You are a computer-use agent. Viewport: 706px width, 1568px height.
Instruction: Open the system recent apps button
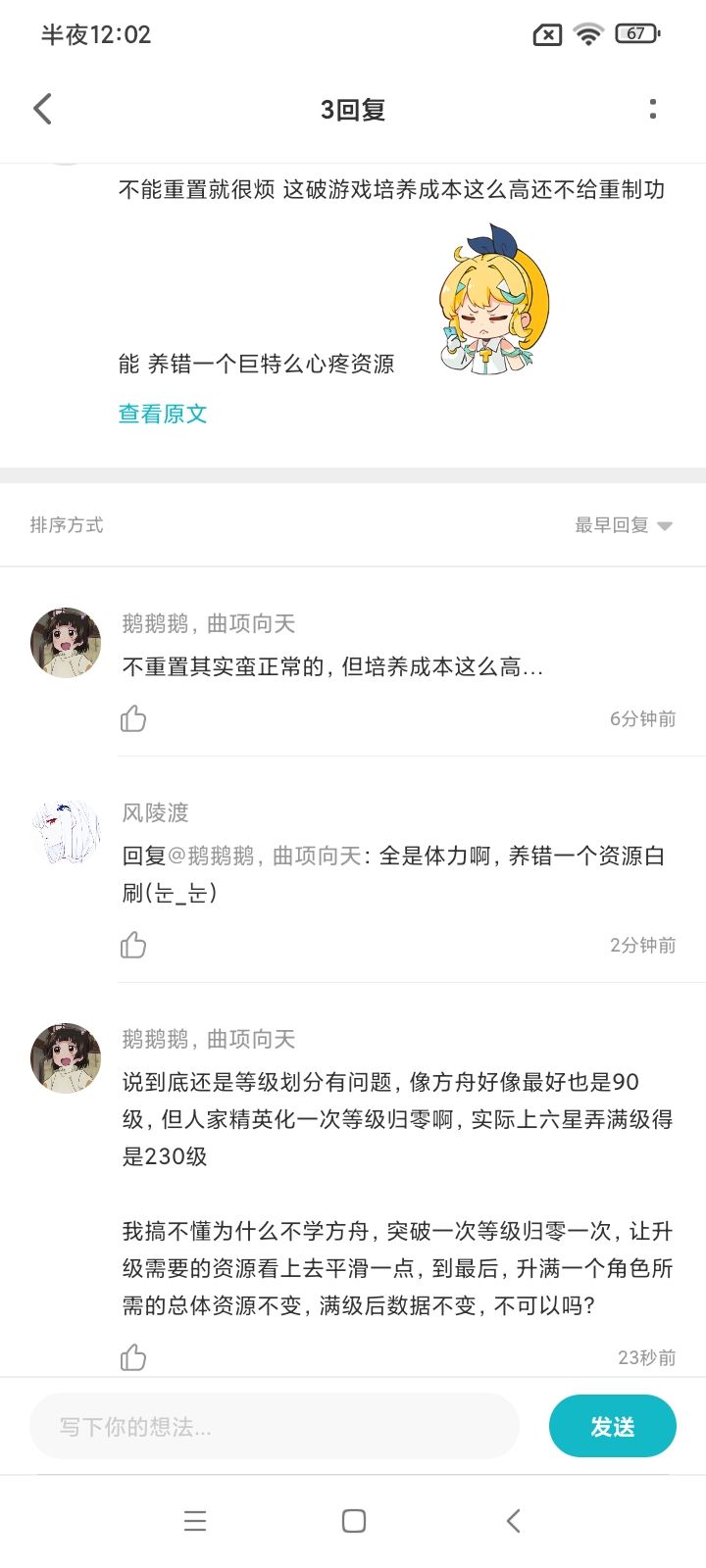[195, 1520]
